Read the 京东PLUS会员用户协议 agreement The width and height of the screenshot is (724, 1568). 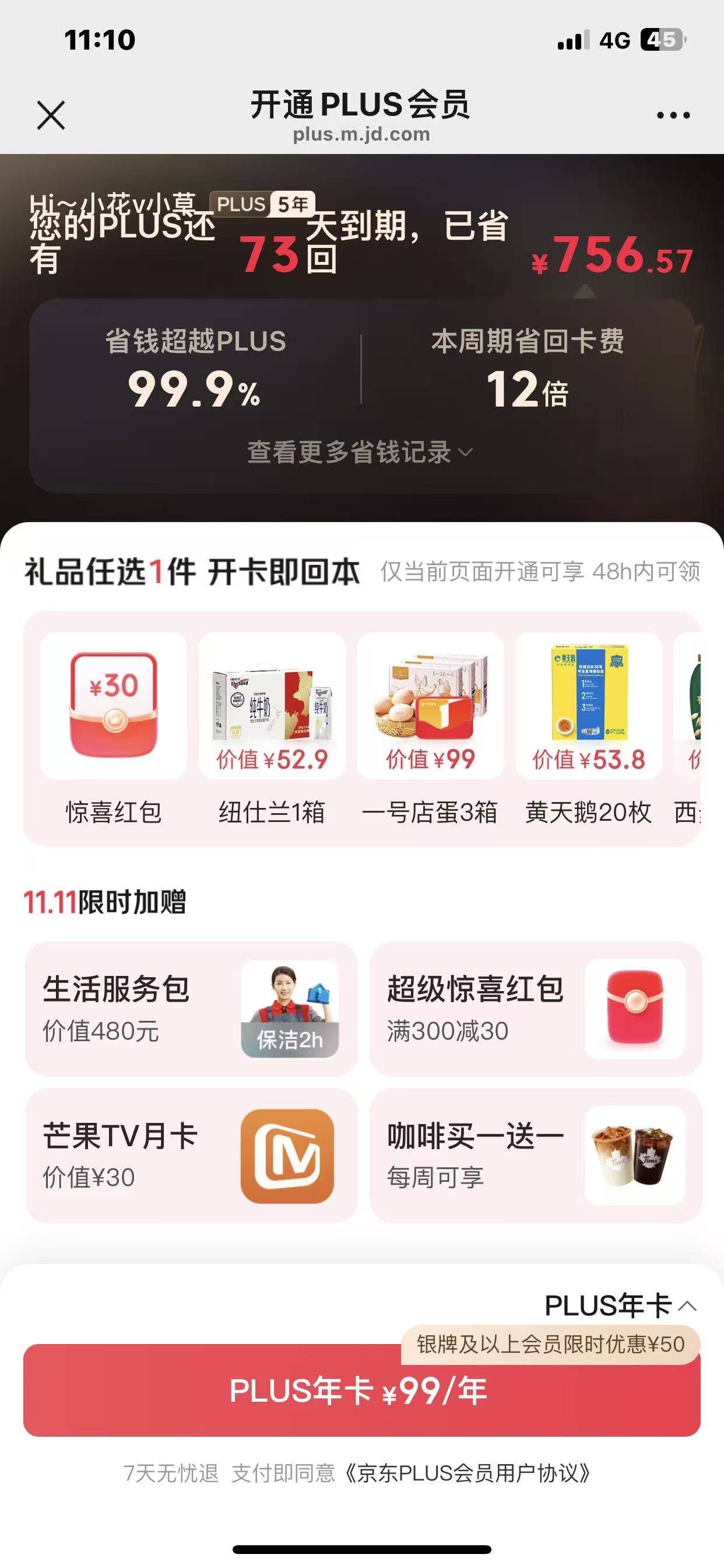pos(468,1473)
